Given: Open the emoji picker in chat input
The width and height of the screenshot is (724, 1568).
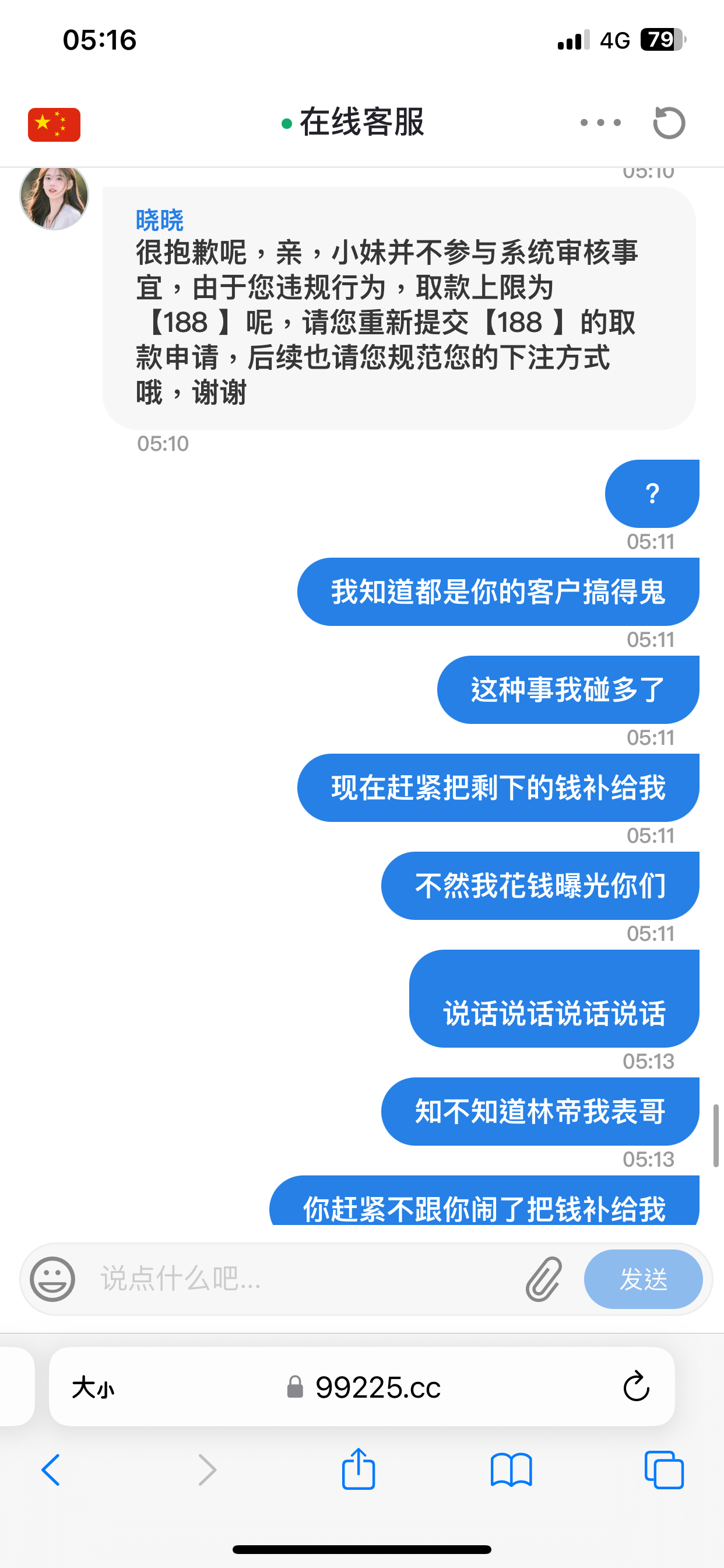Looking at the screenshot, I should pos(54,1279).
